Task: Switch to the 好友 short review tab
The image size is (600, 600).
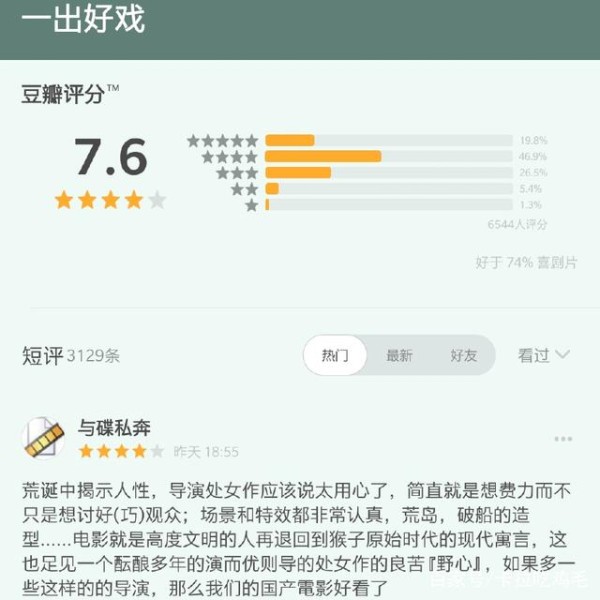Action: tap(463, 355)
